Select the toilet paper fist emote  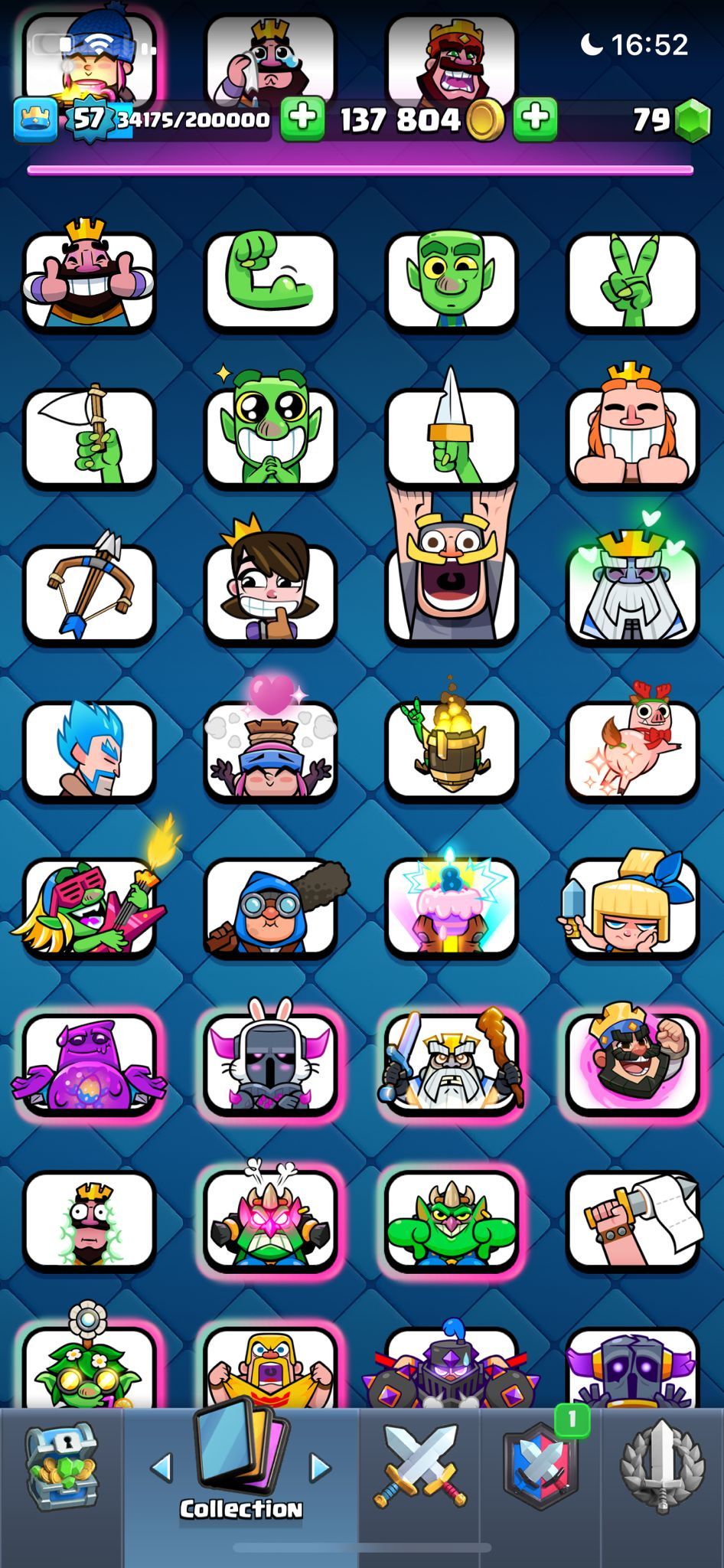tap(632, 1219)
